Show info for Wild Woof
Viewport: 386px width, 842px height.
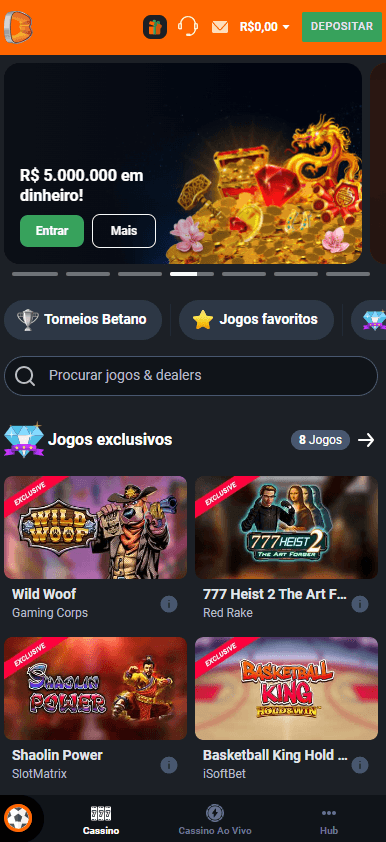[169, 604]
